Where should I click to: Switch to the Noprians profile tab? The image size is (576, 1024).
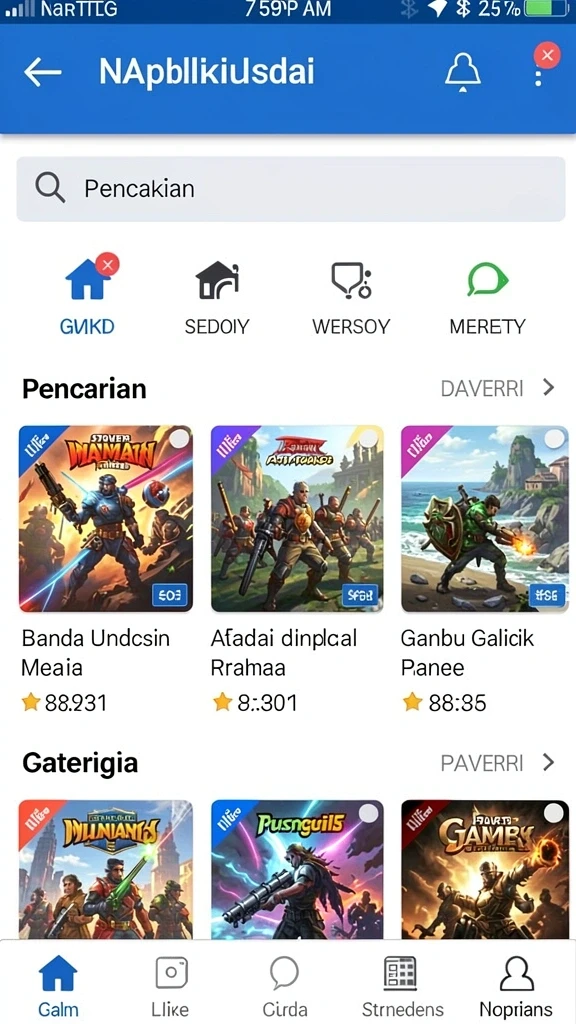[516, 986]
